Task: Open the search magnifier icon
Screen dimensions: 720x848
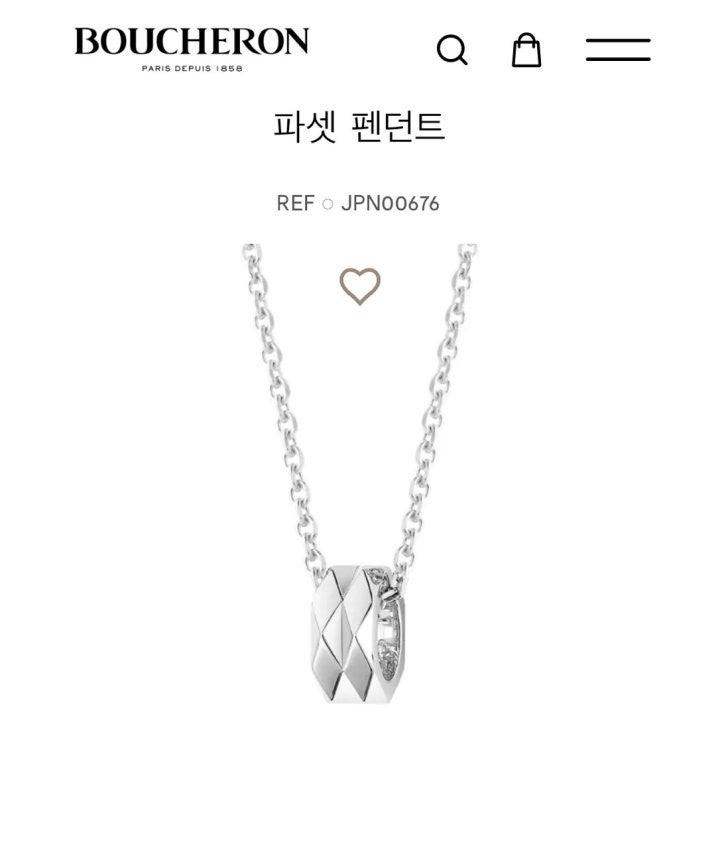Action: (x=452, y=49)
